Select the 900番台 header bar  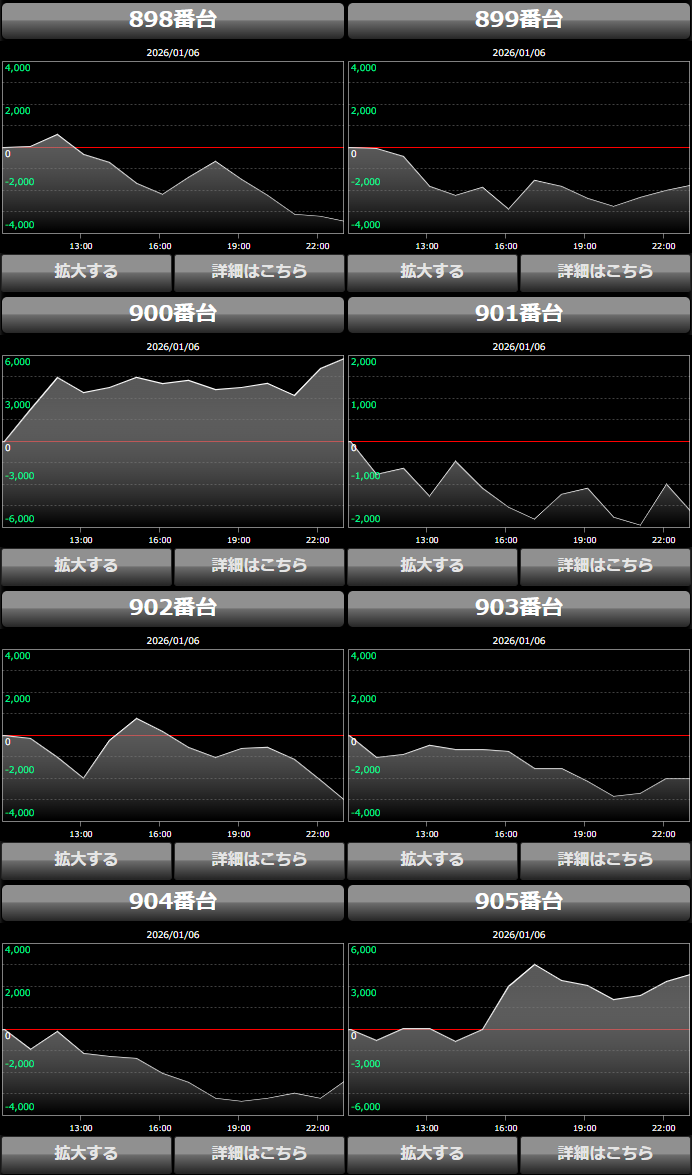click(173, 314)
